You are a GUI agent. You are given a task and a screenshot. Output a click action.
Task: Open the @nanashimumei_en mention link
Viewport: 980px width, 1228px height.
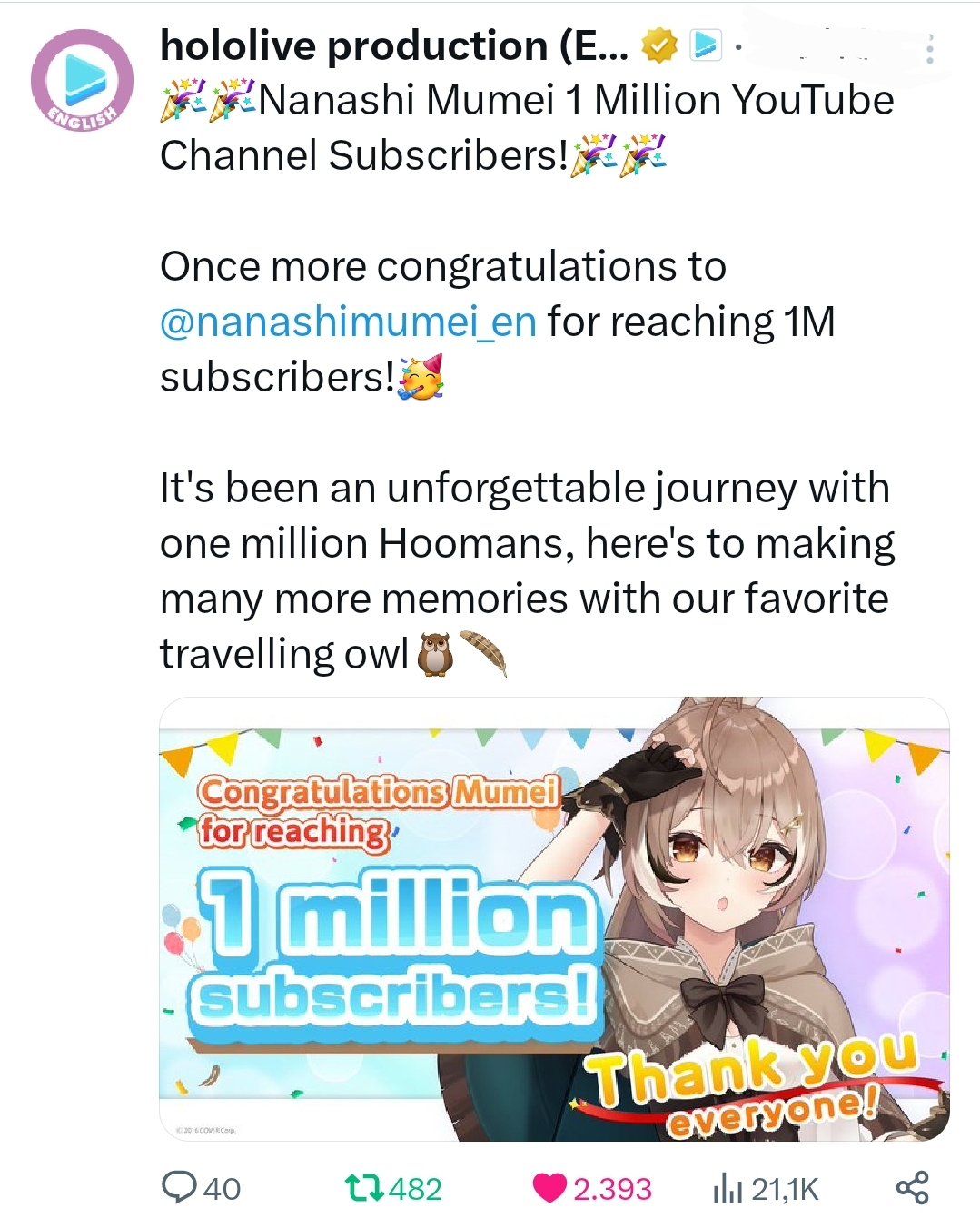click(x=348, y=322)
